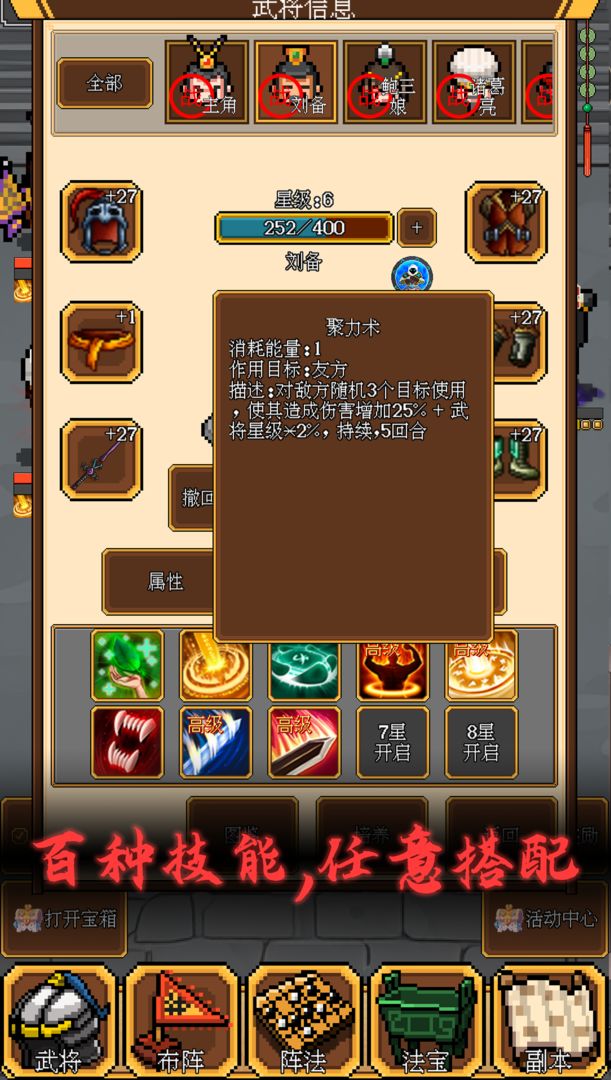The width and height of the screenshot is (611, 1080).
Task: View hero 诸葛亮
Action: tap(474, 82)
